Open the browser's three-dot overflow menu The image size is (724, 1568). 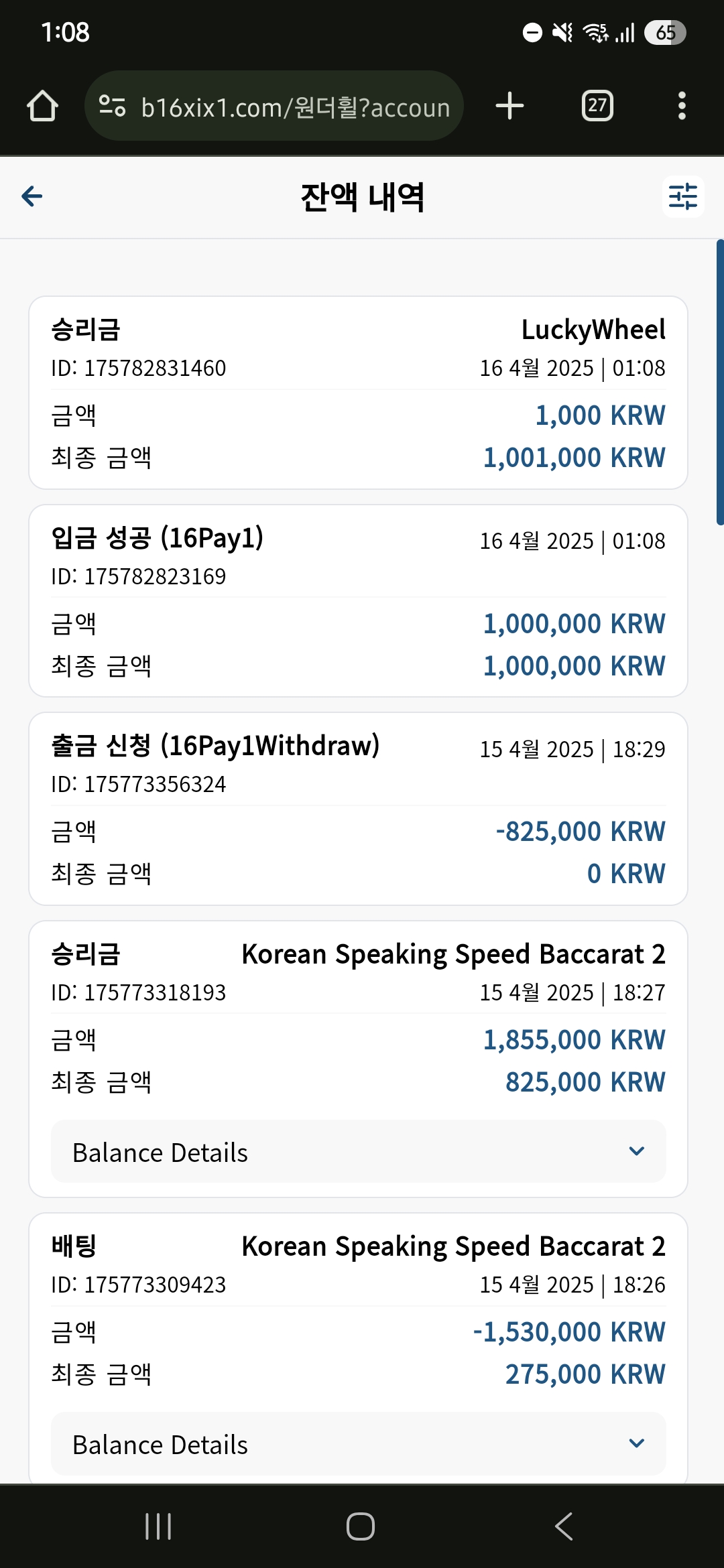(682, 106)
